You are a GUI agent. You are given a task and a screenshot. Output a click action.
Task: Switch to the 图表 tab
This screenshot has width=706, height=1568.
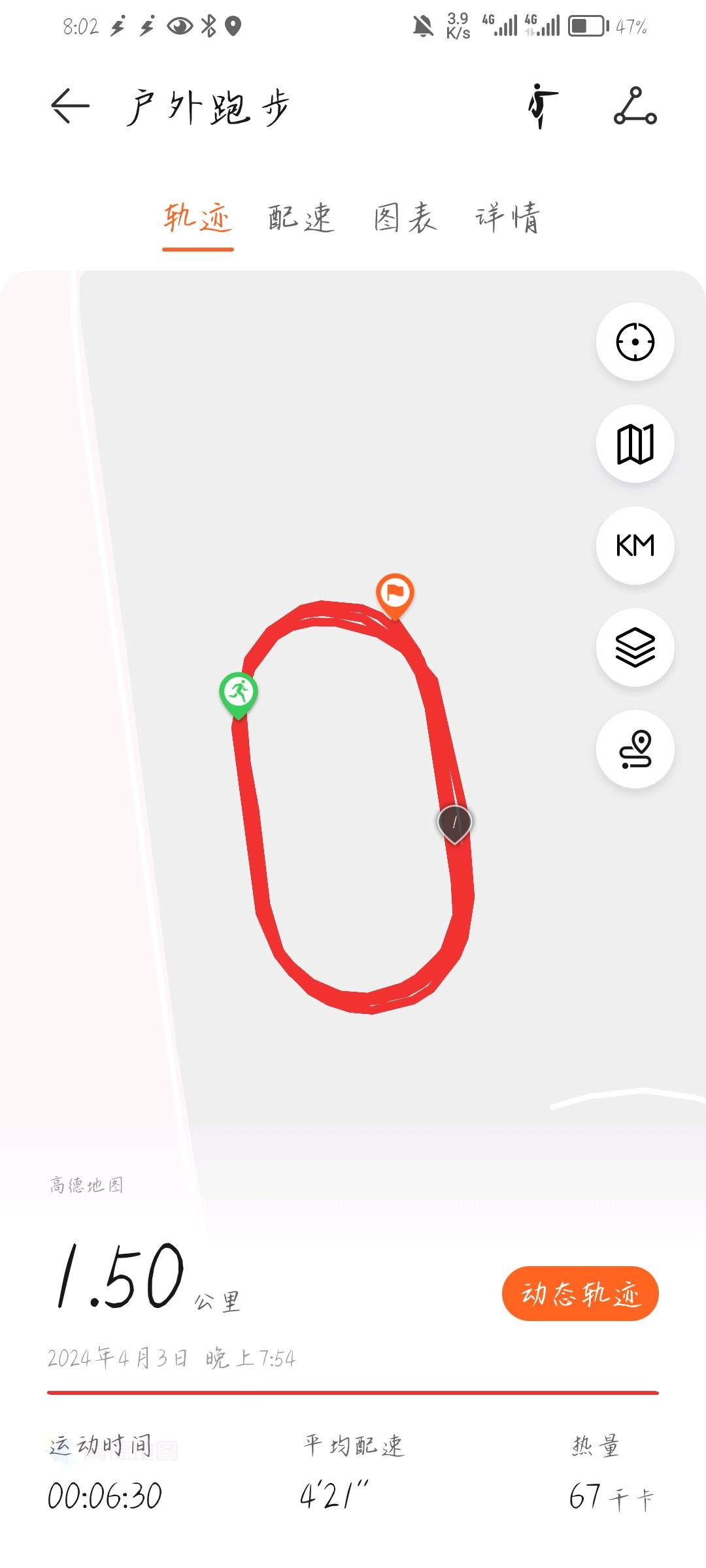[405, 218]
